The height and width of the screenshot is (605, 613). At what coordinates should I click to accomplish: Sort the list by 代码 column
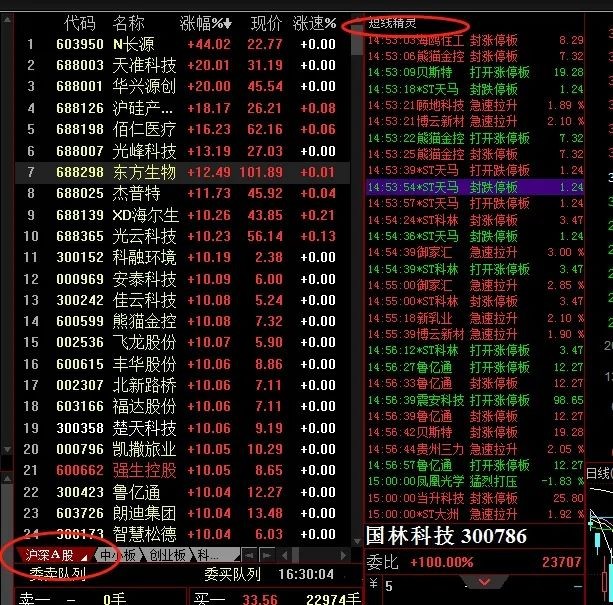click(x=80, y=23)
